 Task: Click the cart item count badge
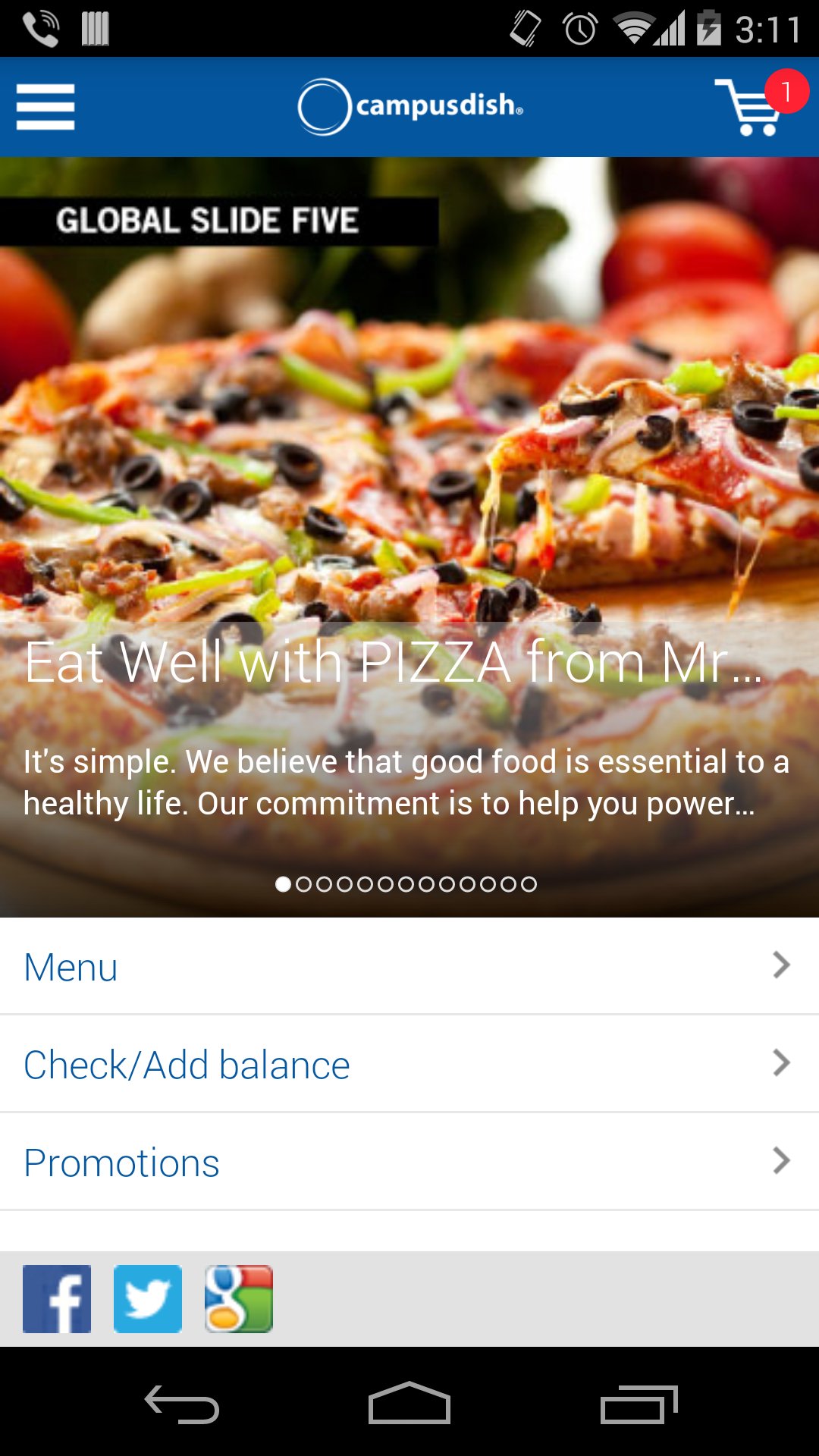point(789,90)
